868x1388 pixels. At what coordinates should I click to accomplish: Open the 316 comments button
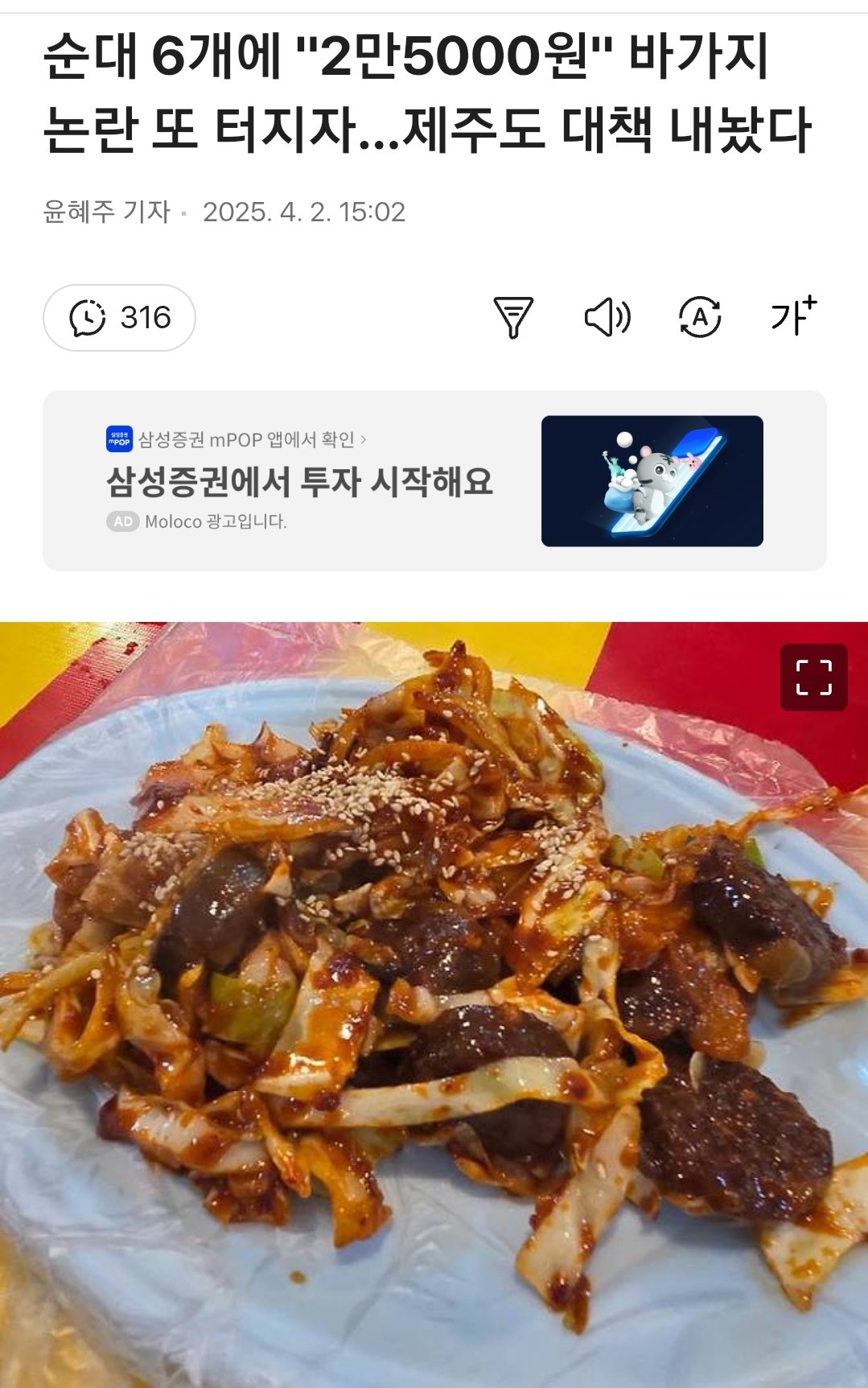coord(119,318)
